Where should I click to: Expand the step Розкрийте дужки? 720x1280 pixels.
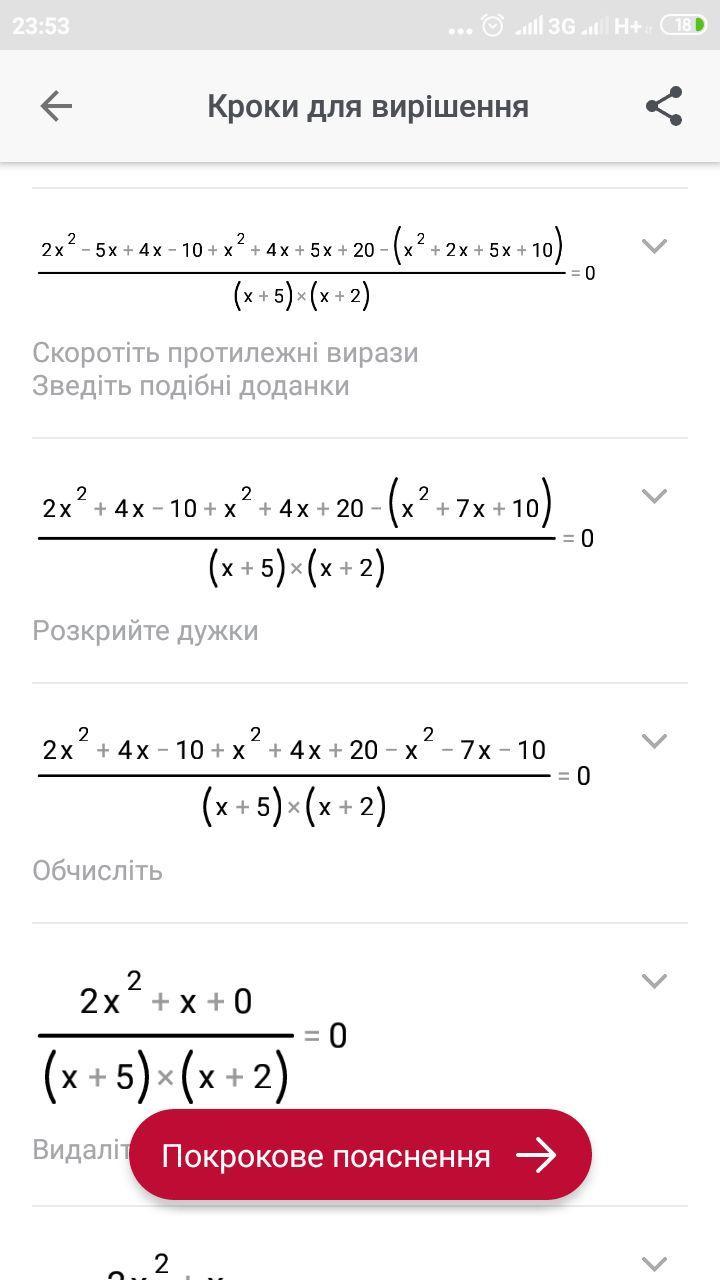click(654, 495)
